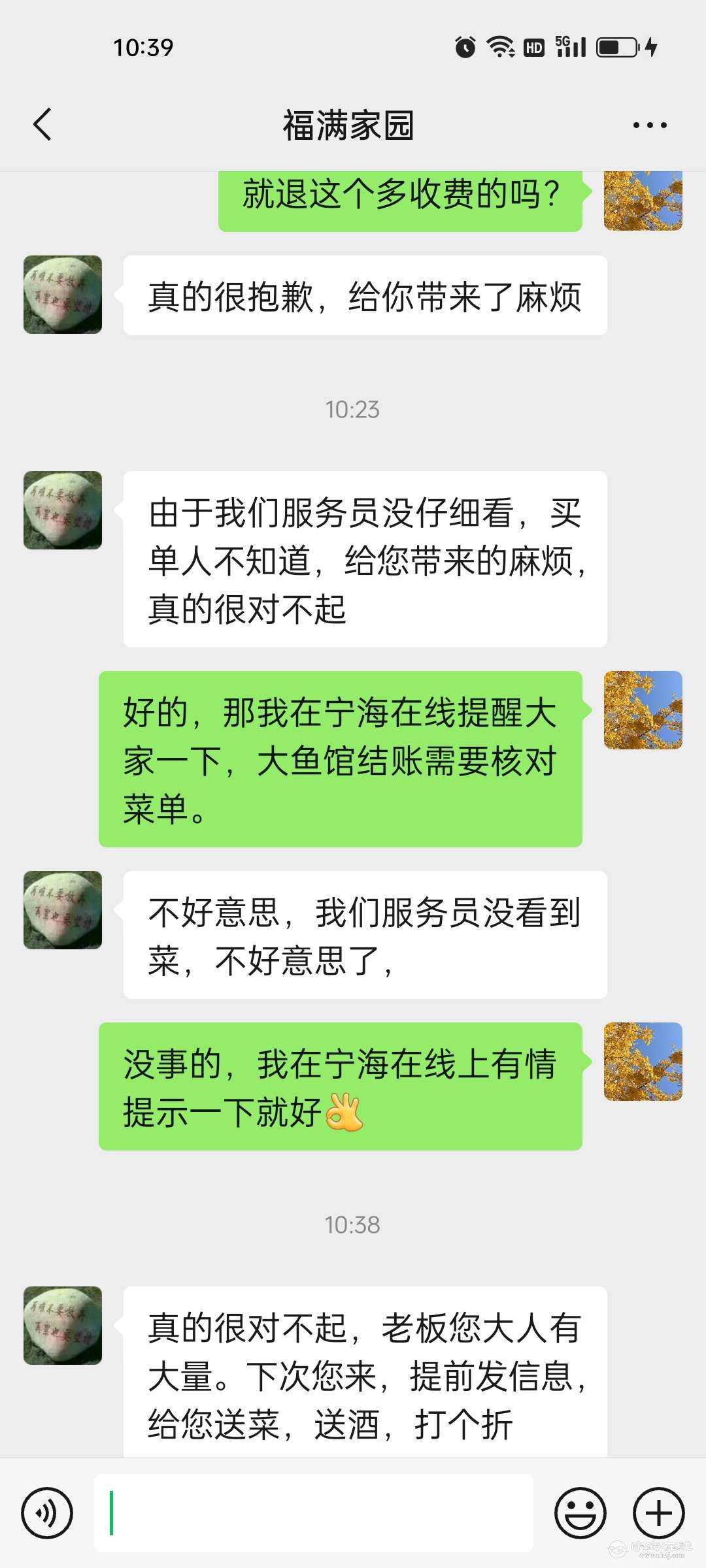Open my avatar beside 好的，那我在宁海在线 message
The height and width of the screenshot is (1568, 706).
pyautogui.click(x=643, y=710)
